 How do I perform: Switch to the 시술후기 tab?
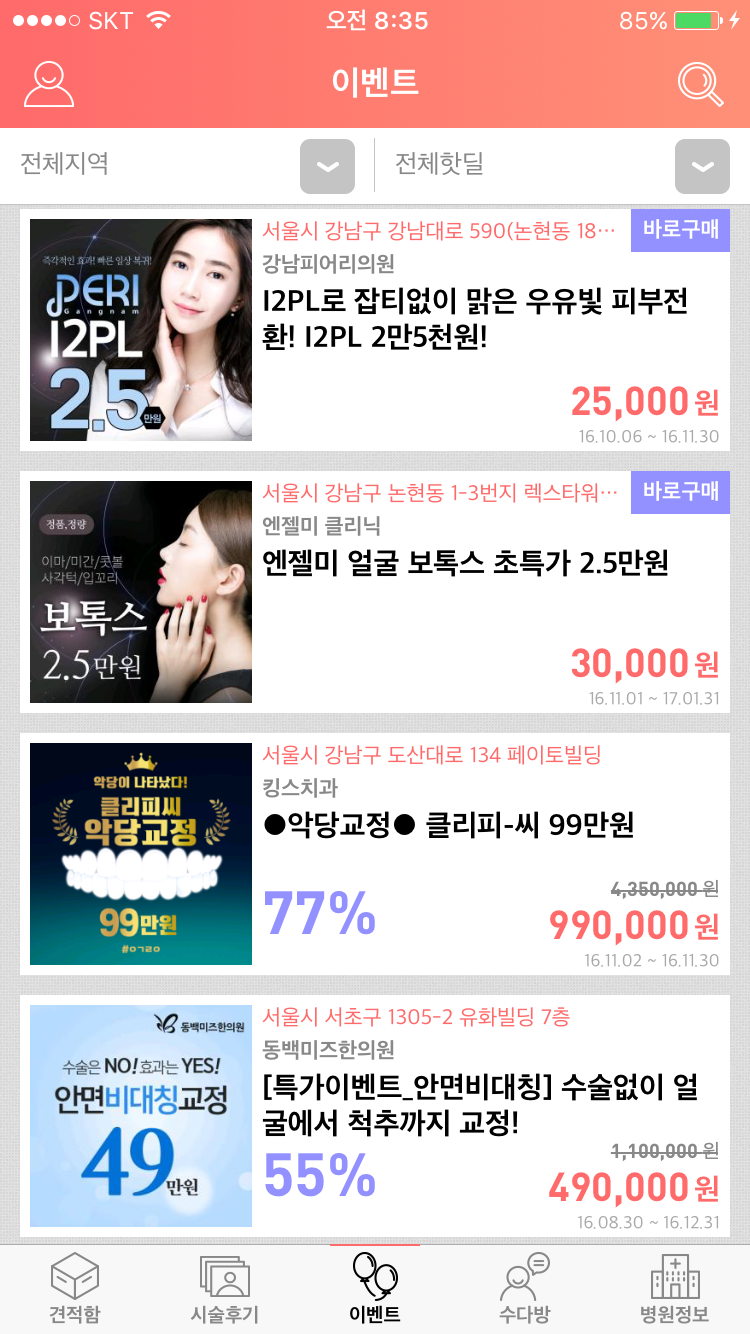(225, 1289)
